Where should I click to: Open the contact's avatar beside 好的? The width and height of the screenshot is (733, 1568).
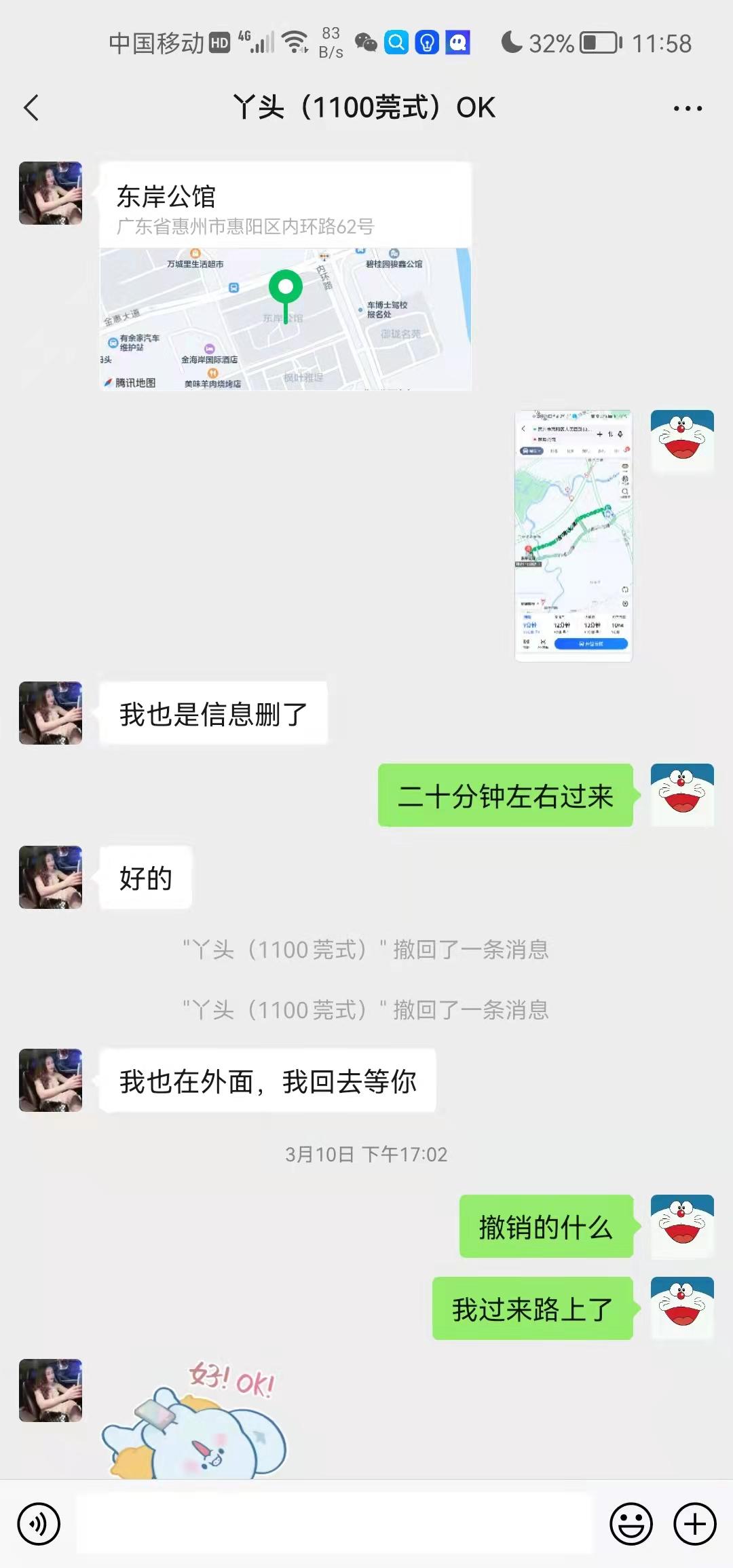(50, 877)
